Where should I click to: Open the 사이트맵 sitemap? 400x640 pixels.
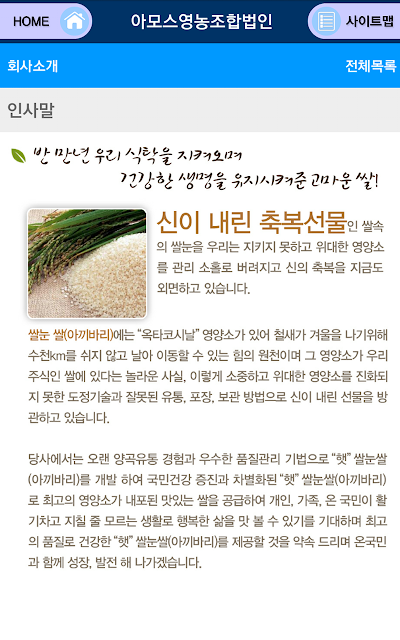354,21
